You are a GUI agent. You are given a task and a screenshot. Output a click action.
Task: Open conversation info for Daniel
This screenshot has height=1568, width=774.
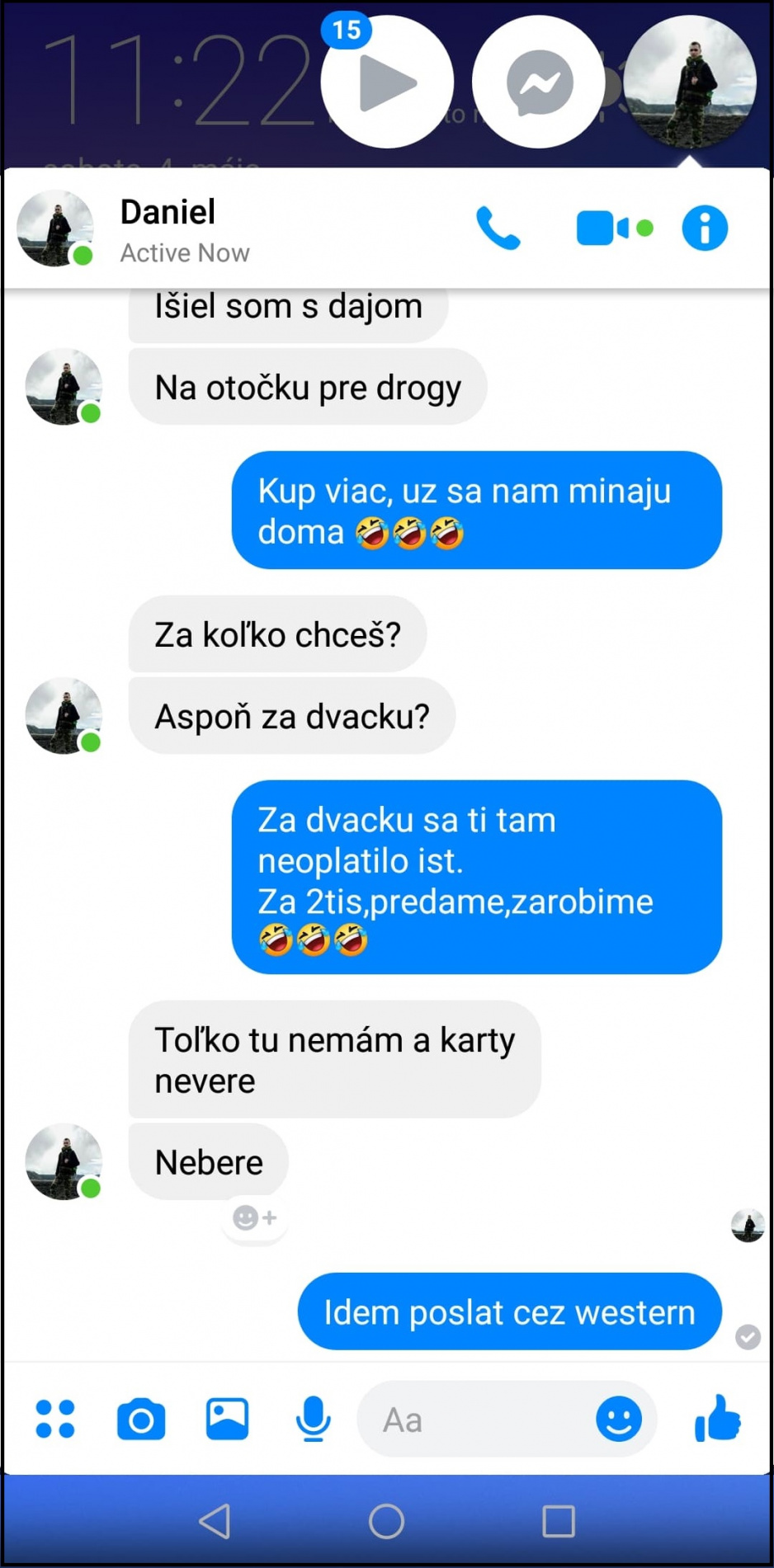click(x=705, y=228)
